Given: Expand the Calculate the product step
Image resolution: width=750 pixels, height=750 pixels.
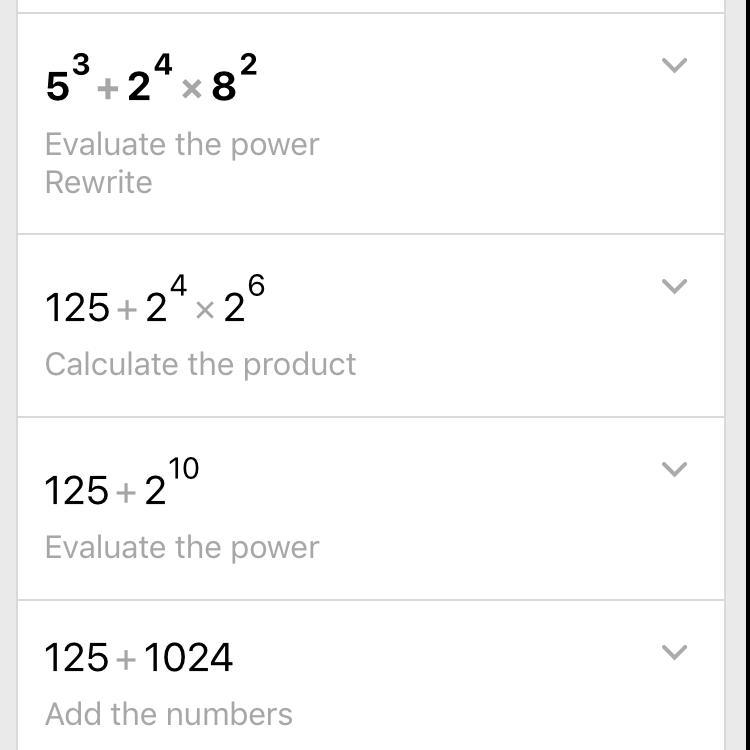Looking at the screenshot, I should (675, 287).
